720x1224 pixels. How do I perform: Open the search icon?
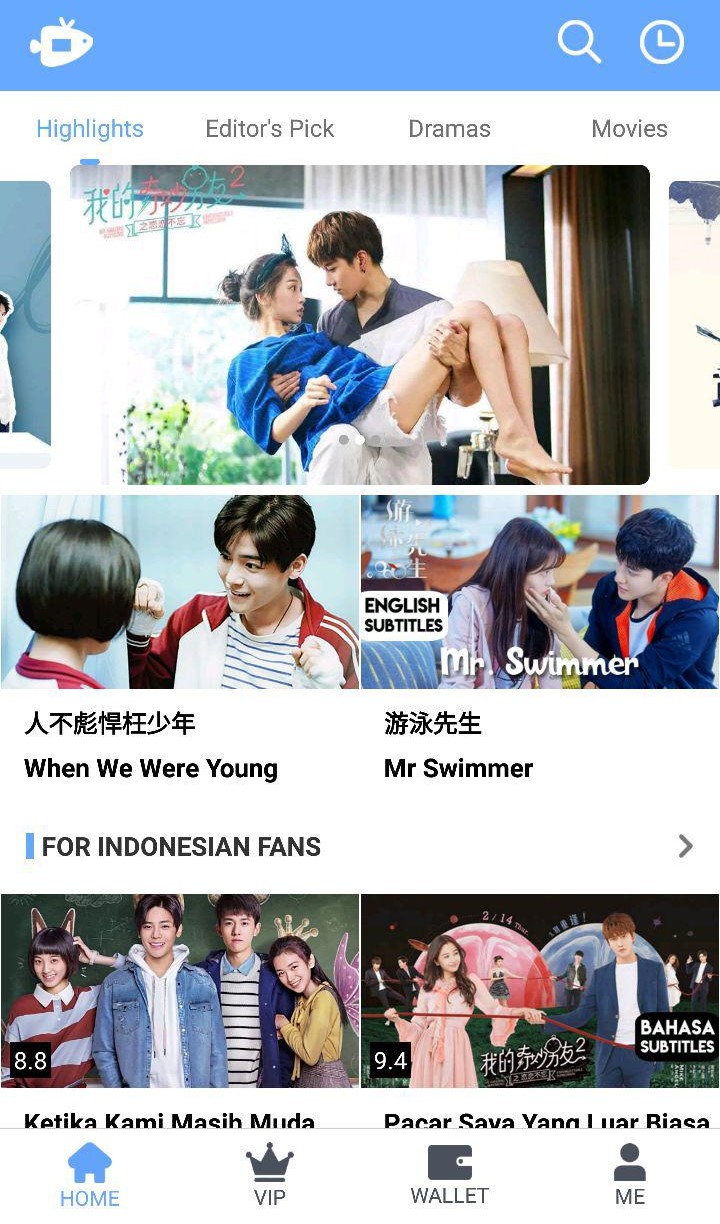[579, 43]
